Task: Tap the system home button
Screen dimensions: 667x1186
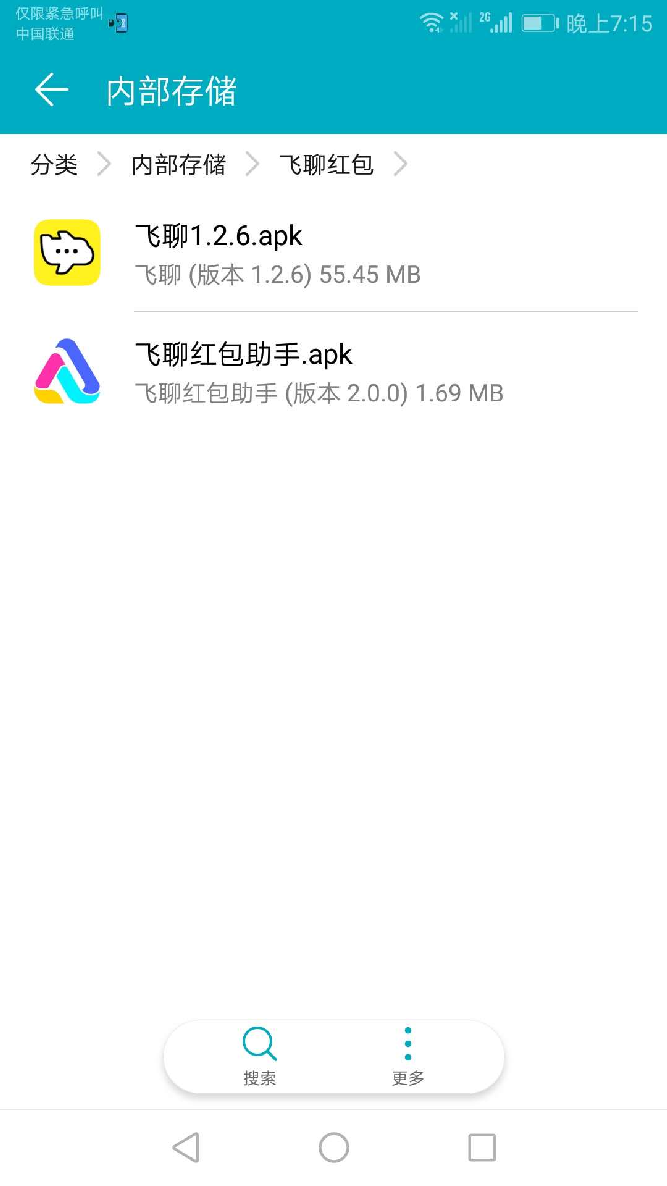Action: click(334, 1147)
